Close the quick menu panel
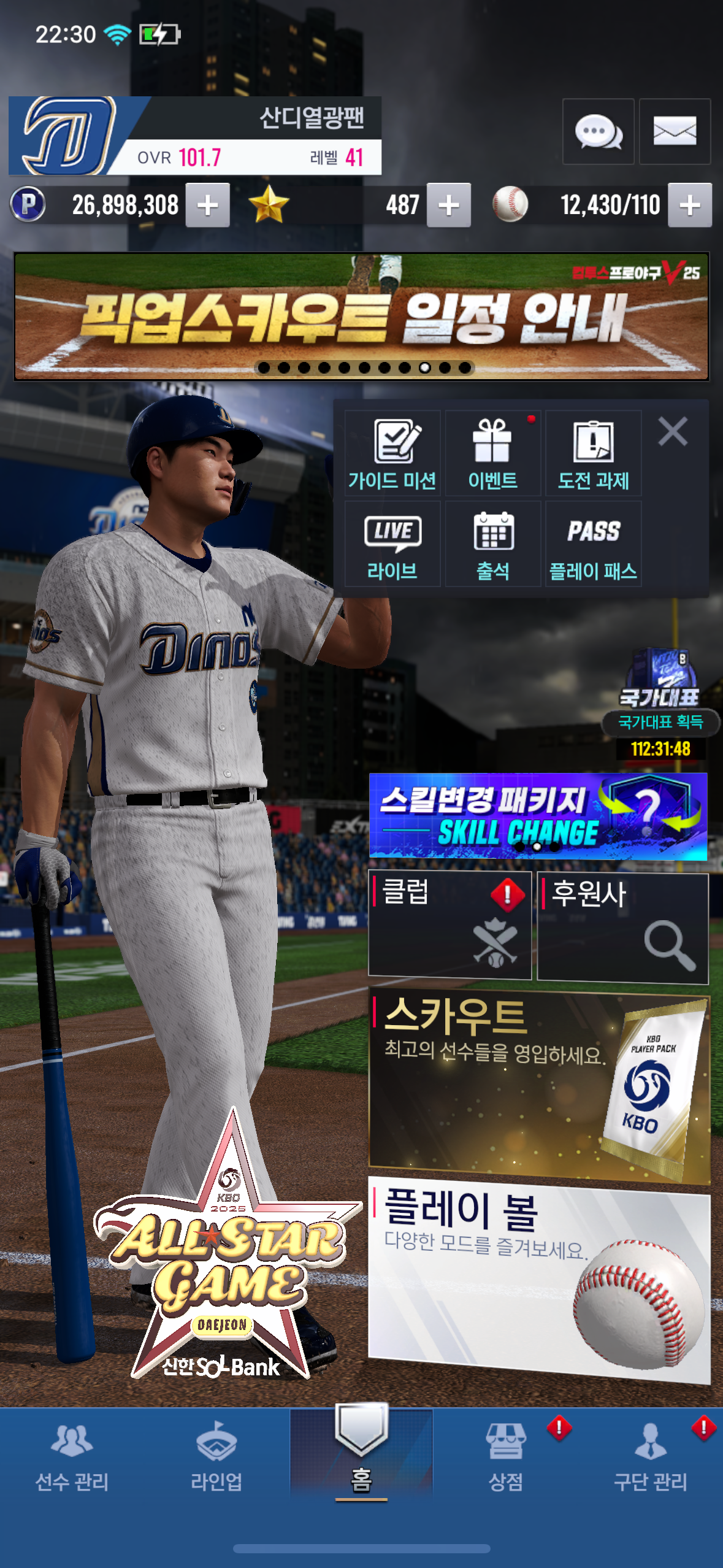 click(673, 431)
